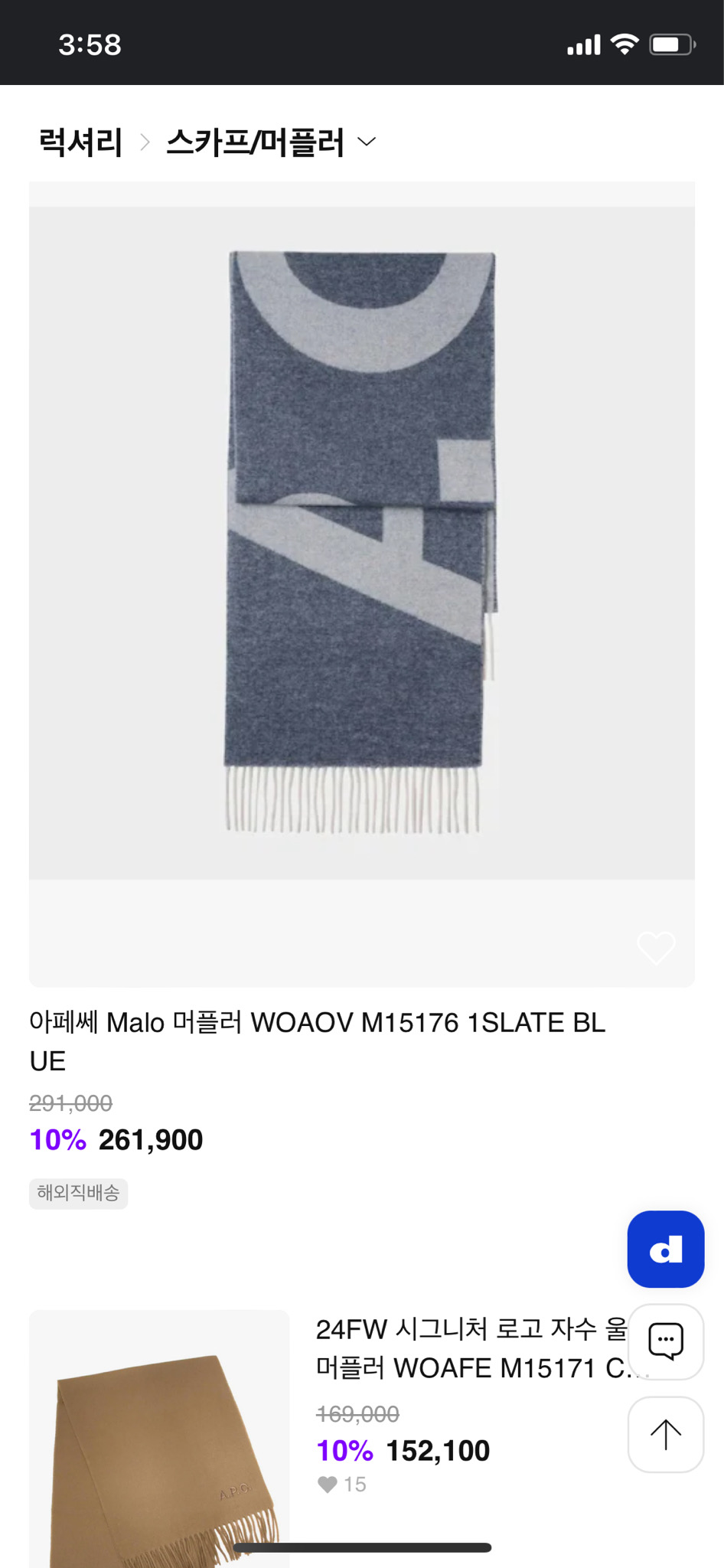Open the category chevron next to breadcrumb
Viewport: 724px width, 1568px height.
tap(367, 142)
